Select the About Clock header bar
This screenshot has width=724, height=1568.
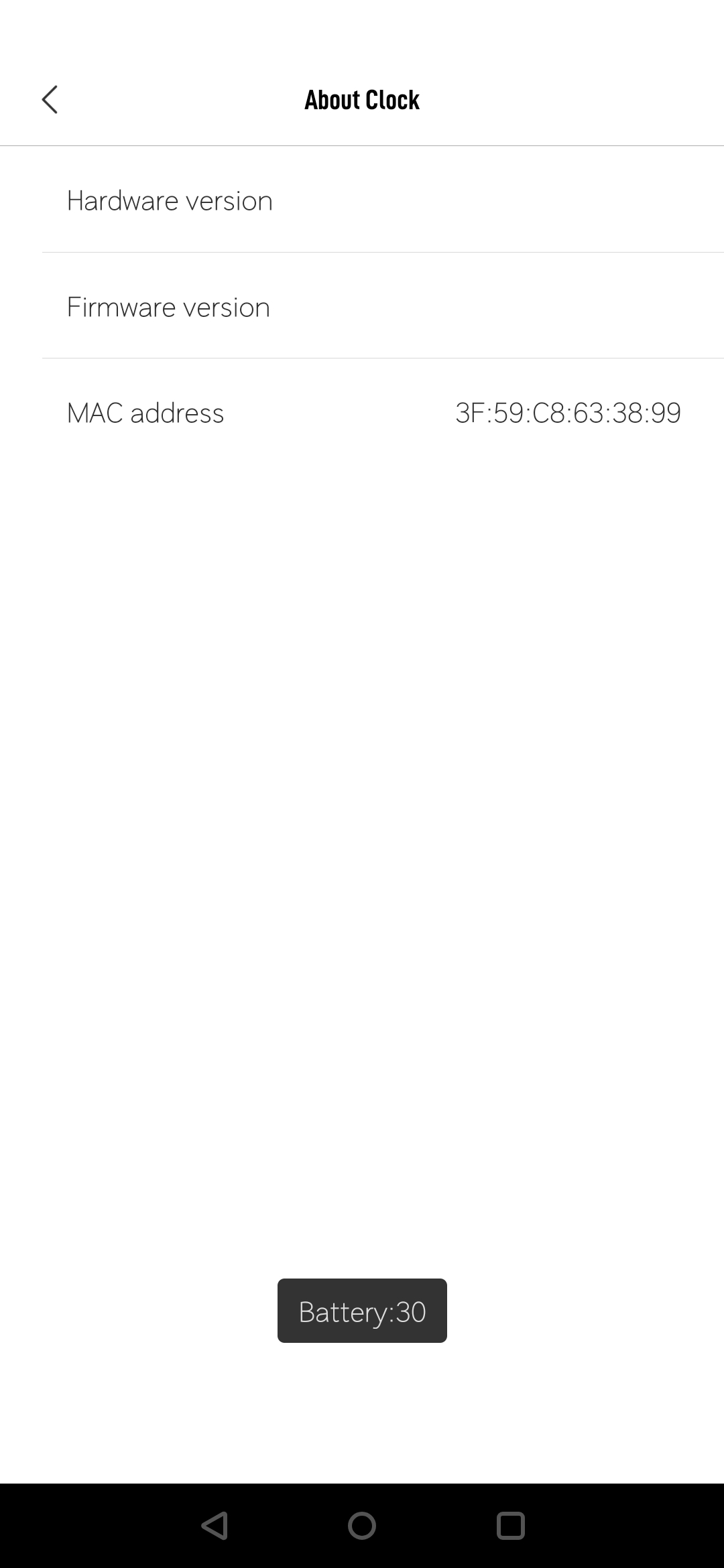361,99
